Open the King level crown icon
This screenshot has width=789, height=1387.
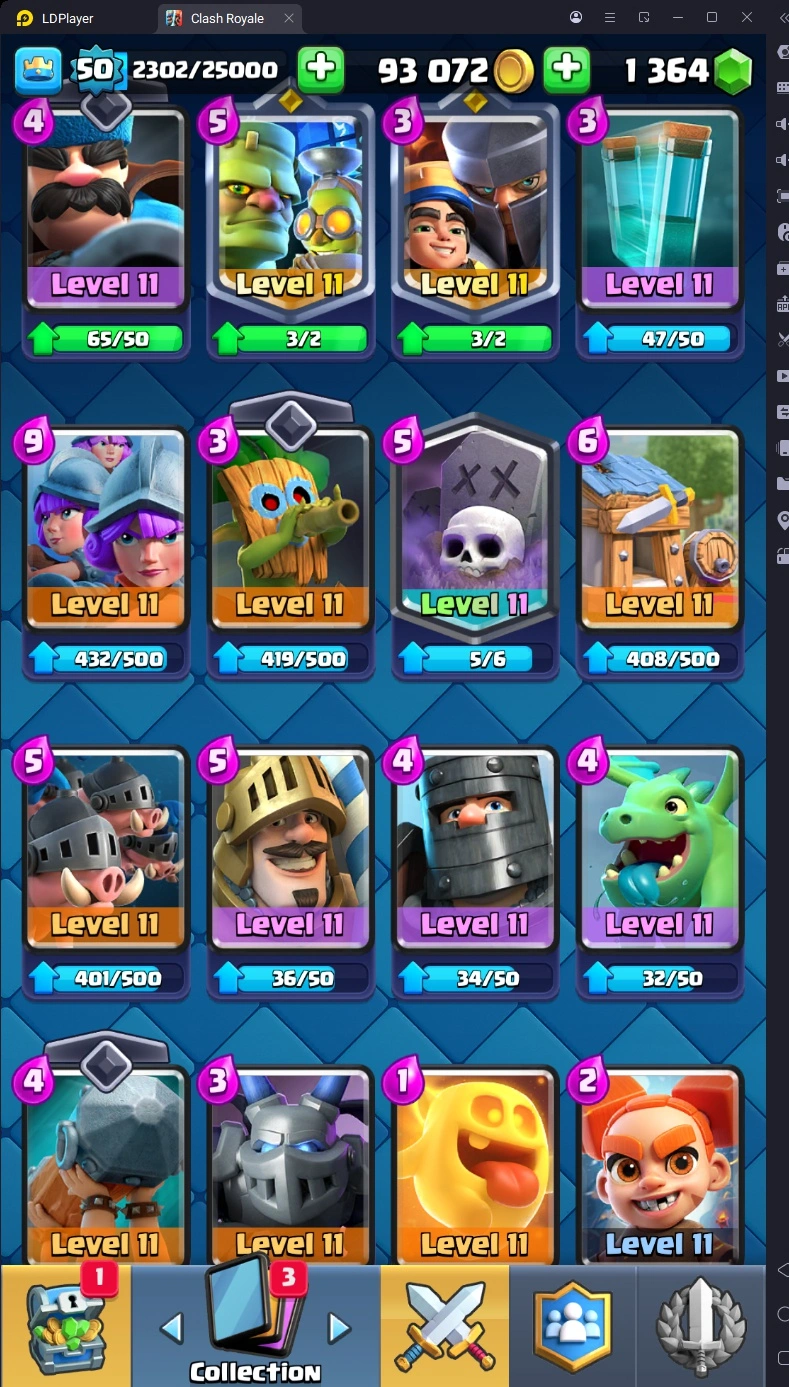38,69
